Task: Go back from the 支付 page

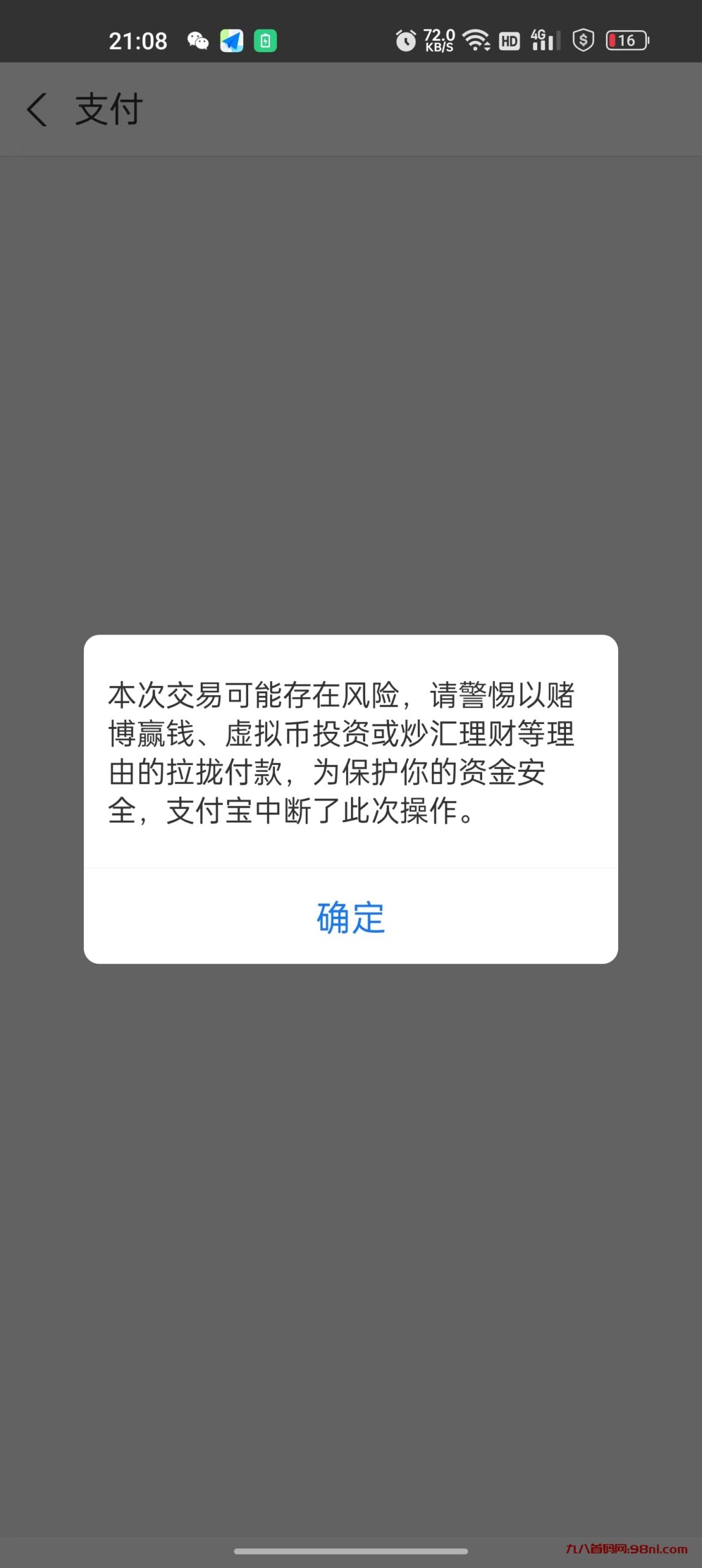Action: point(37,110)
